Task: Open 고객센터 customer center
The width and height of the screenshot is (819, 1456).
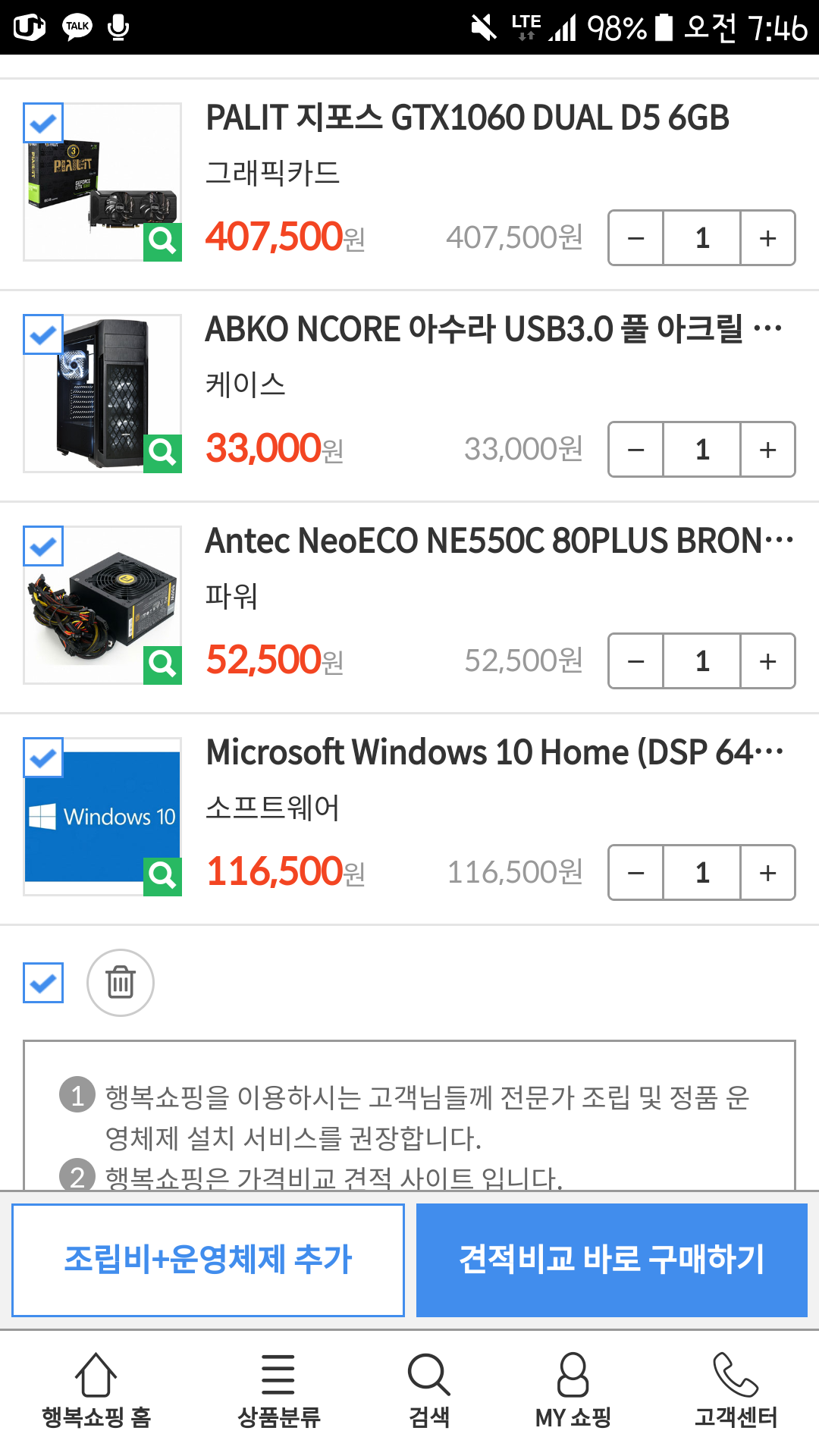Action: tap(736, 1392)
